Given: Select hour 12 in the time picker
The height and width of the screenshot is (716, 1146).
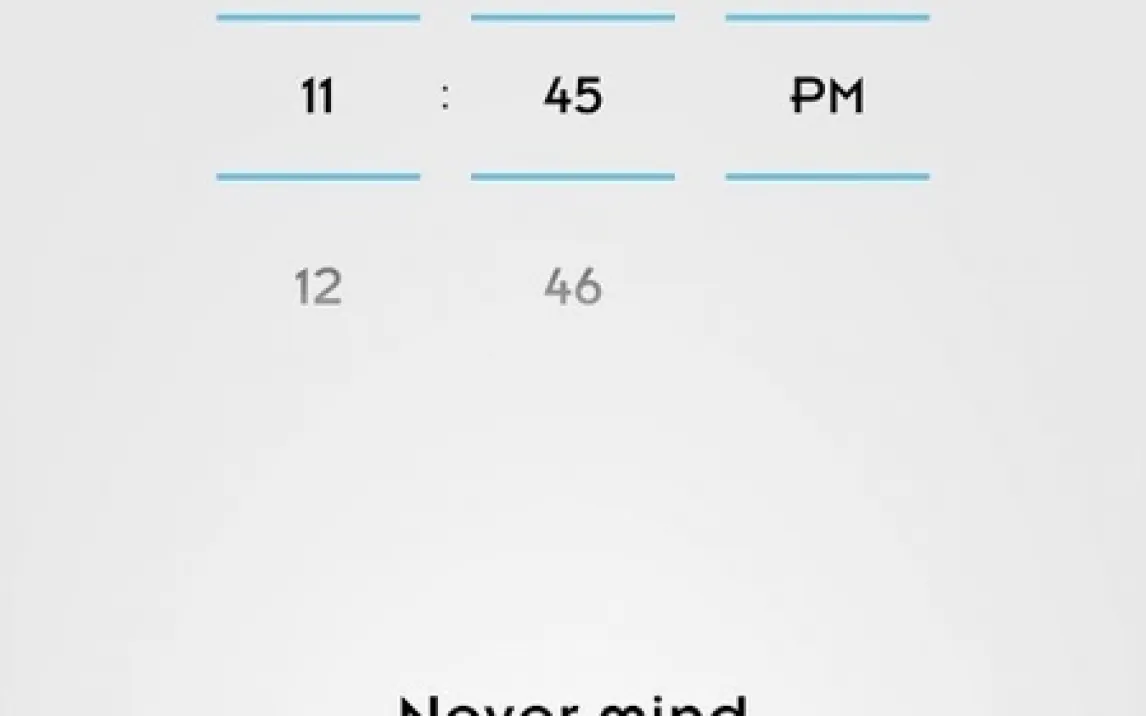Looking at the screenshot, I should point(318,288).
